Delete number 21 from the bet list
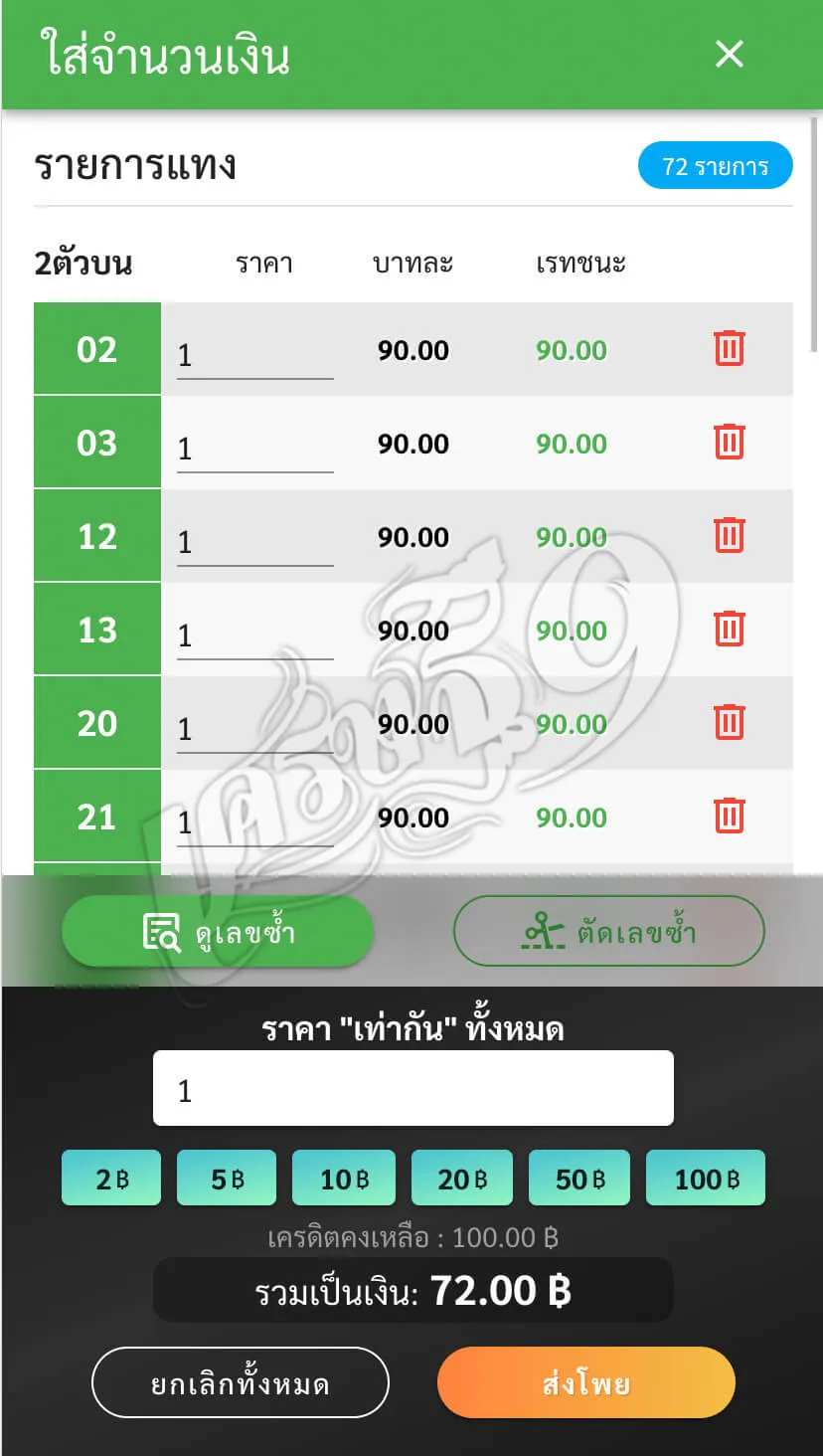 point(729,817)
